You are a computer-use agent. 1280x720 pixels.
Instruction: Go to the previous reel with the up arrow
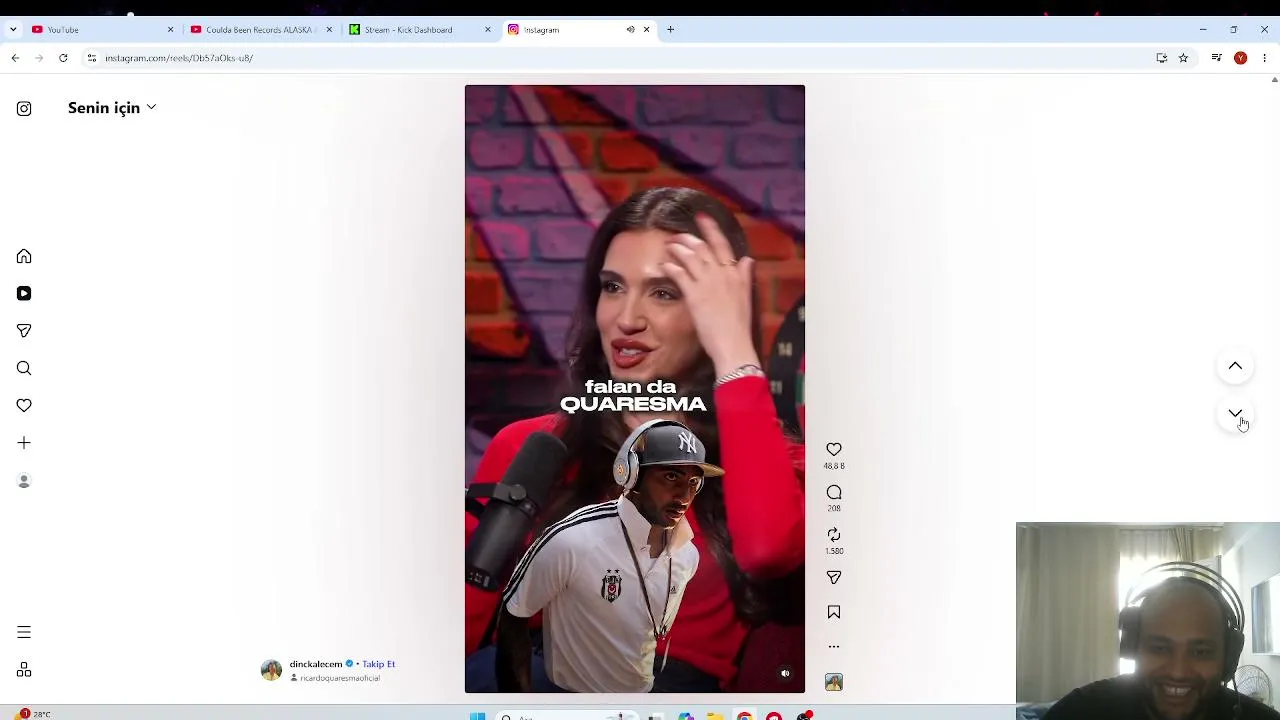pos(1235,366)
